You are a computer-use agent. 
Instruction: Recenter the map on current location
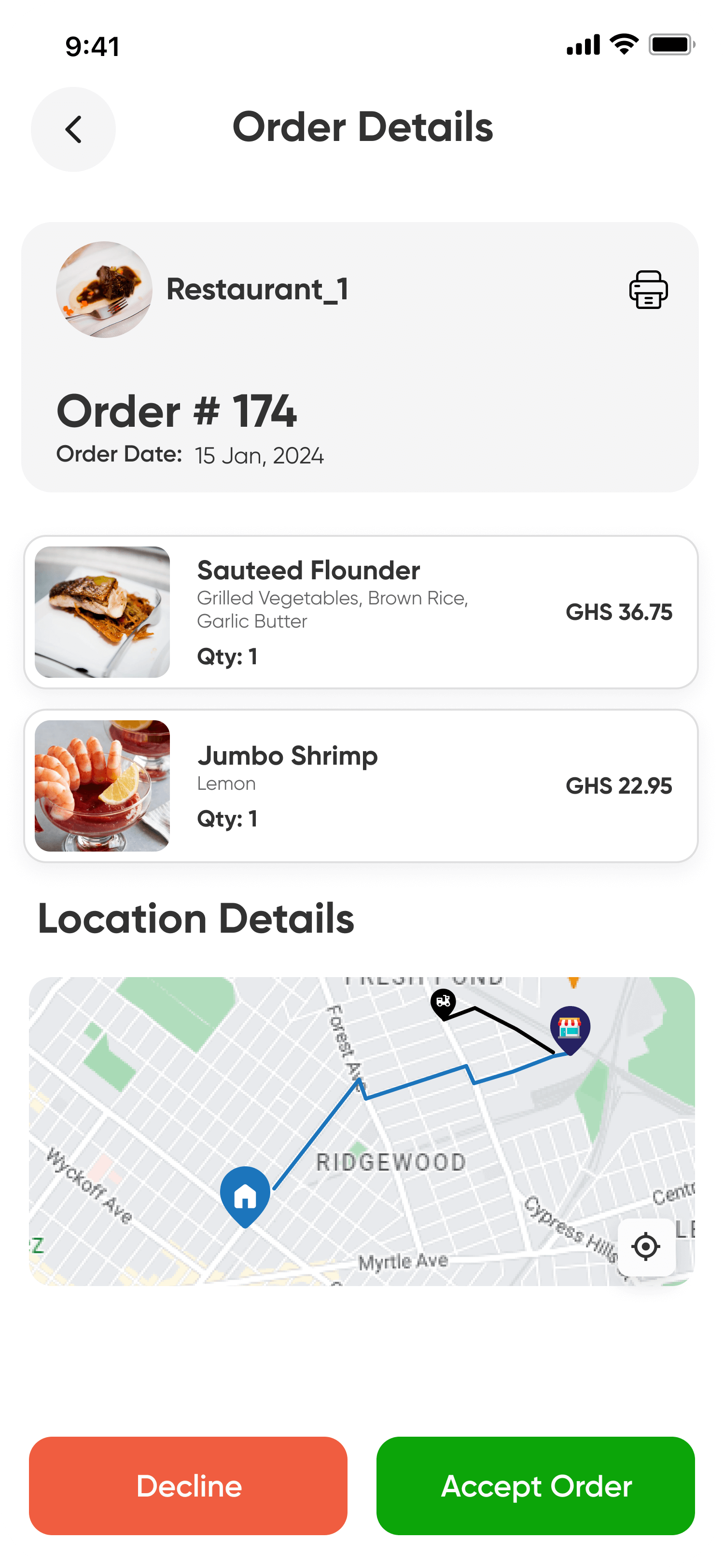(645, 1246)
